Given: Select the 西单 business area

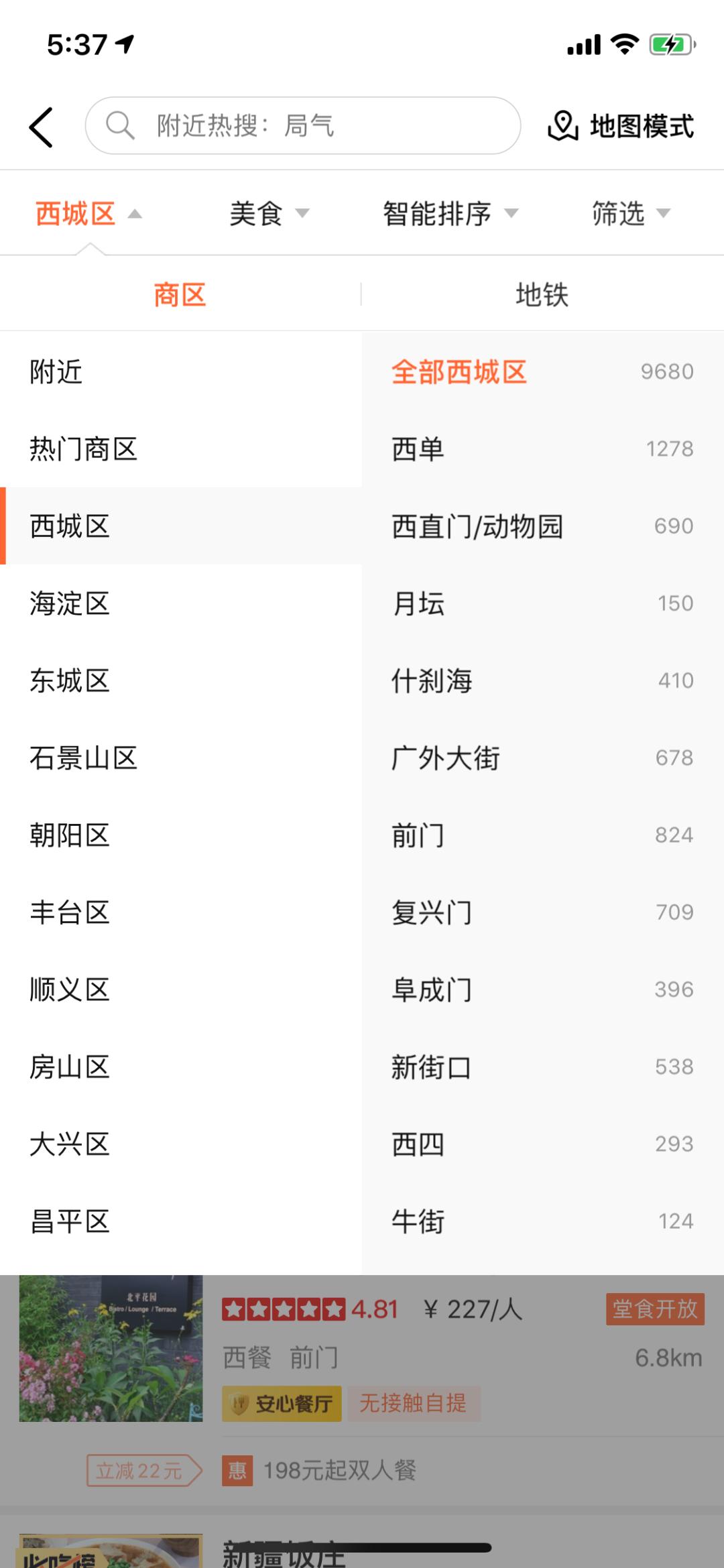Looking at the screenshot, I should [543, 448].
